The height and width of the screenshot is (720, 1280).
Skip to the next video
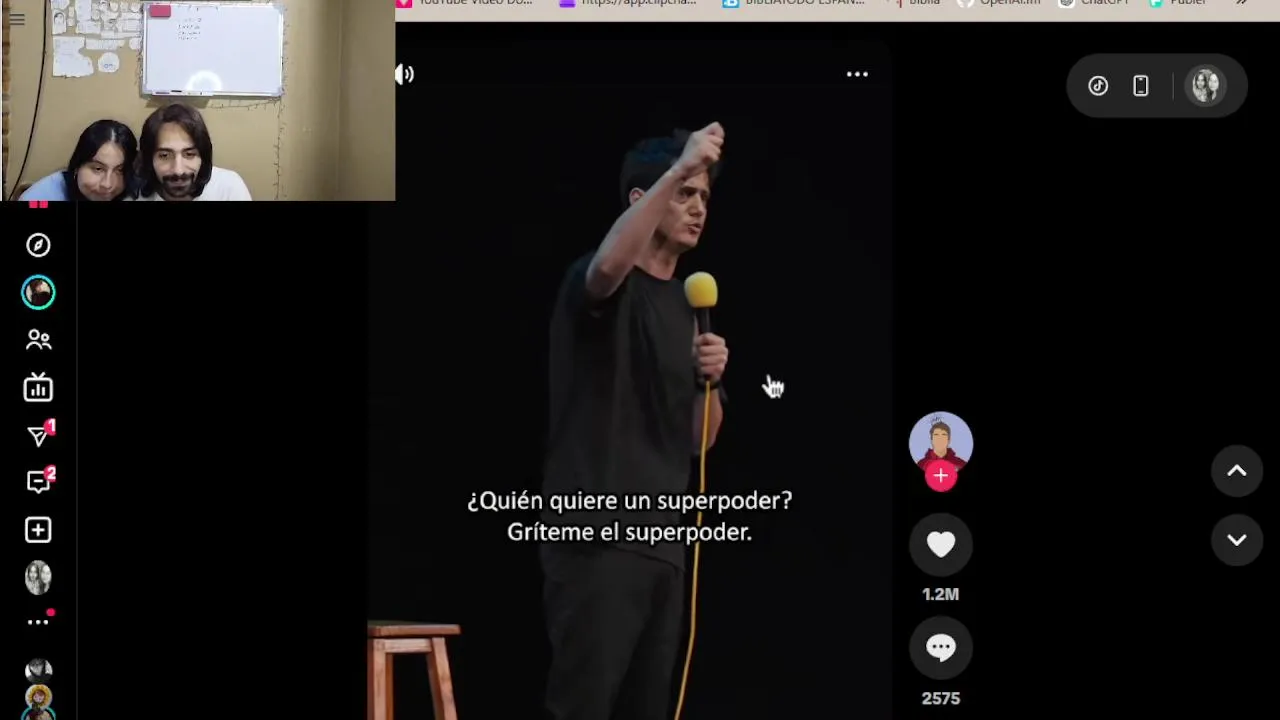click(x=1236, y=540)
